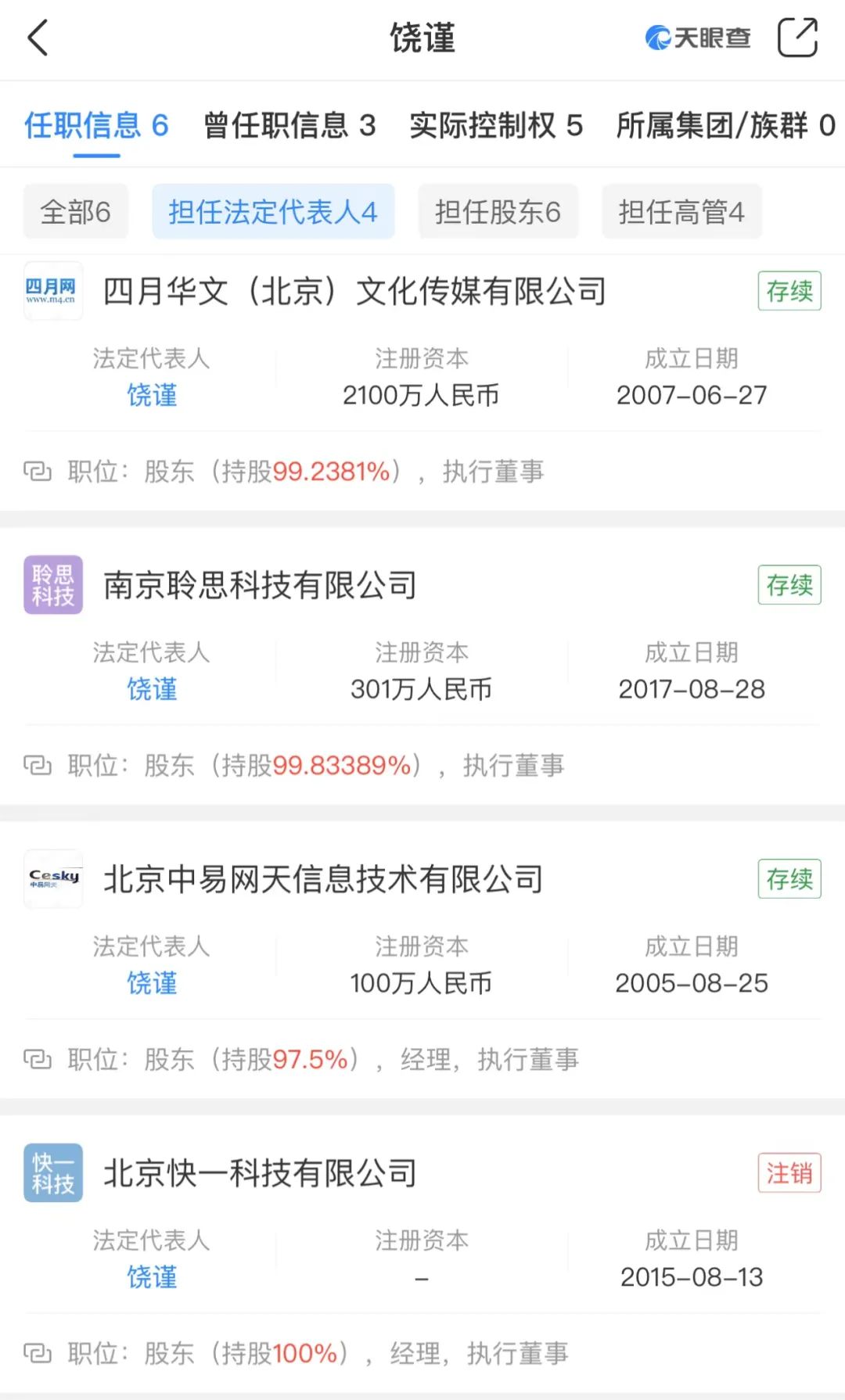Open 南京聆思科技有限公司 company details
The height and width of the screenshot is (1400, 845).
coord(260,586)
